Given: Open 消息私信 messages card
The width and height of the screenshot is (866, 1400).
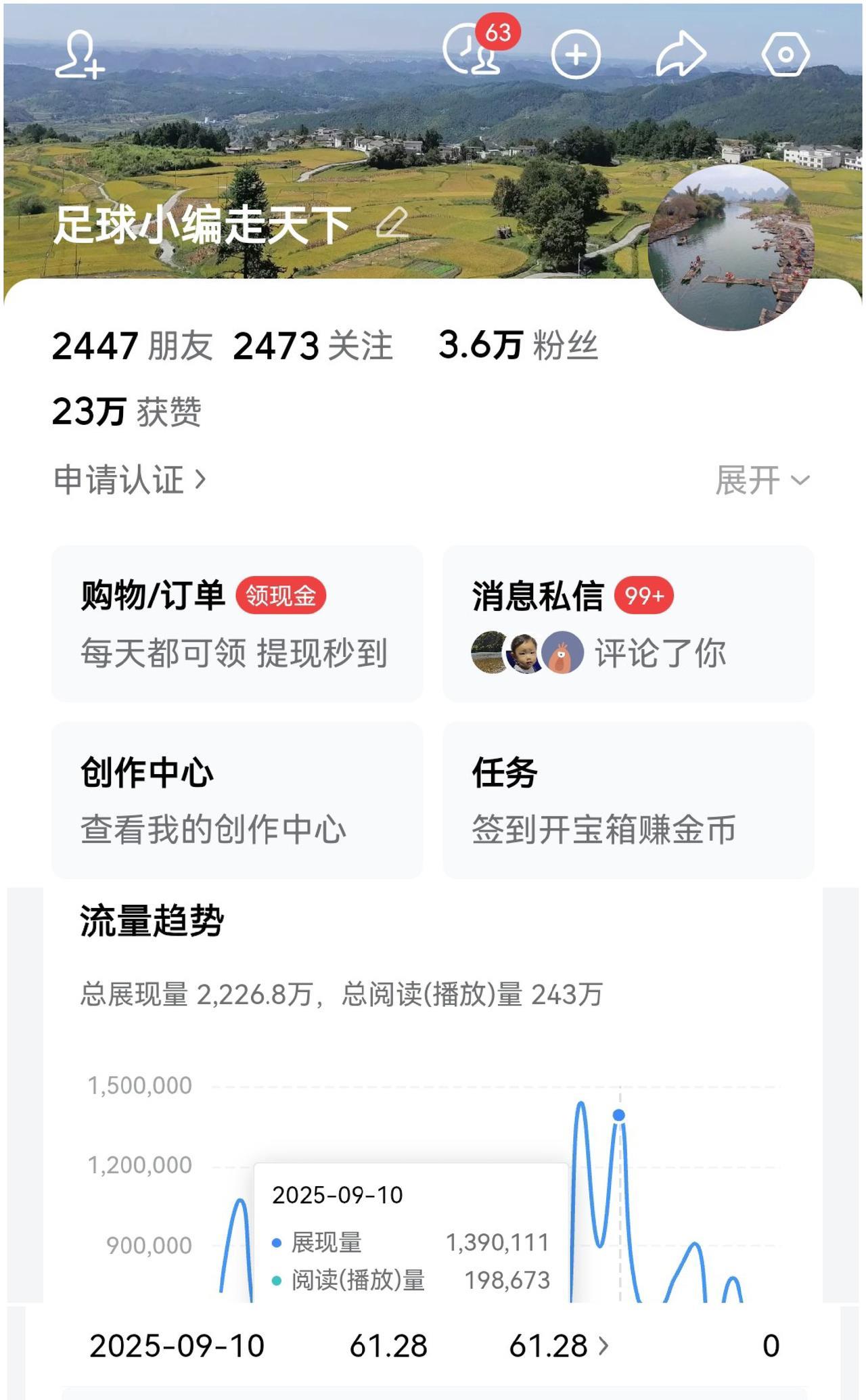Looking at the screenshot, I should (x=628, y=623).
